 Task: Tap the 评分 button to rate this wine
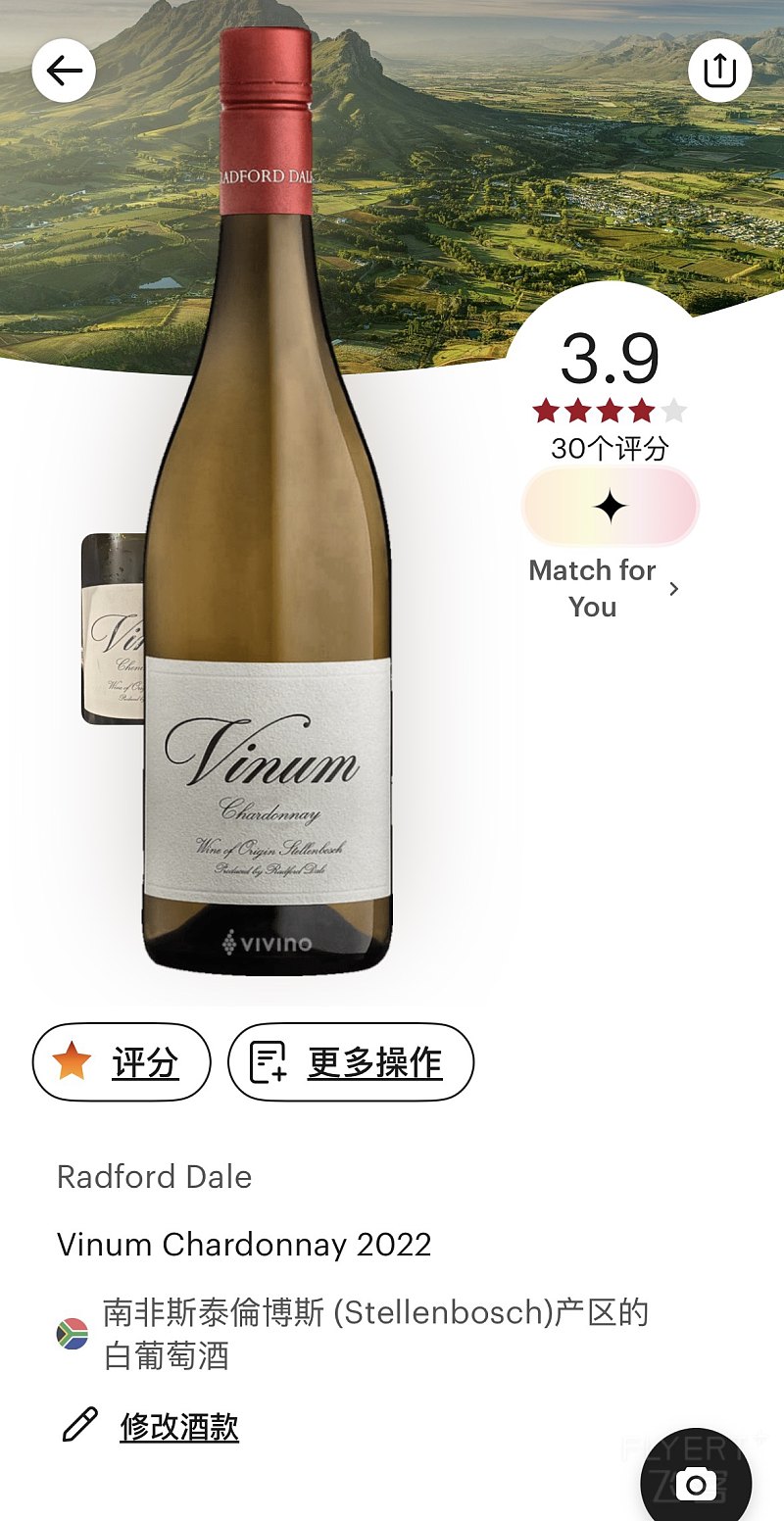point(122,1062)
